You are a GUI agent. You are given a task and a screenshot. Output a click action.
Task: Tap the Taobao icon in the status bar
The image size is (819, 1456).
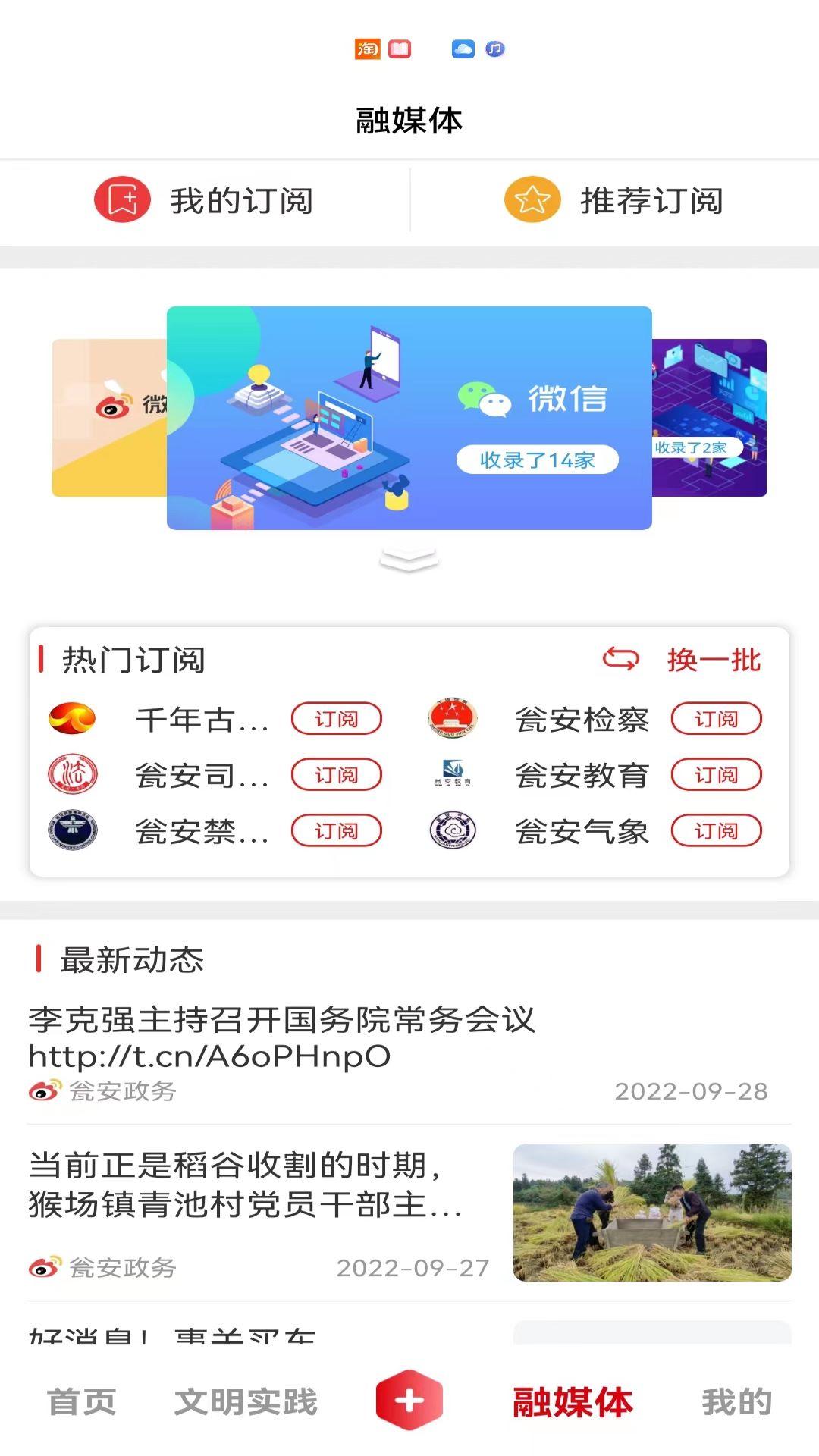pos(366,49)
